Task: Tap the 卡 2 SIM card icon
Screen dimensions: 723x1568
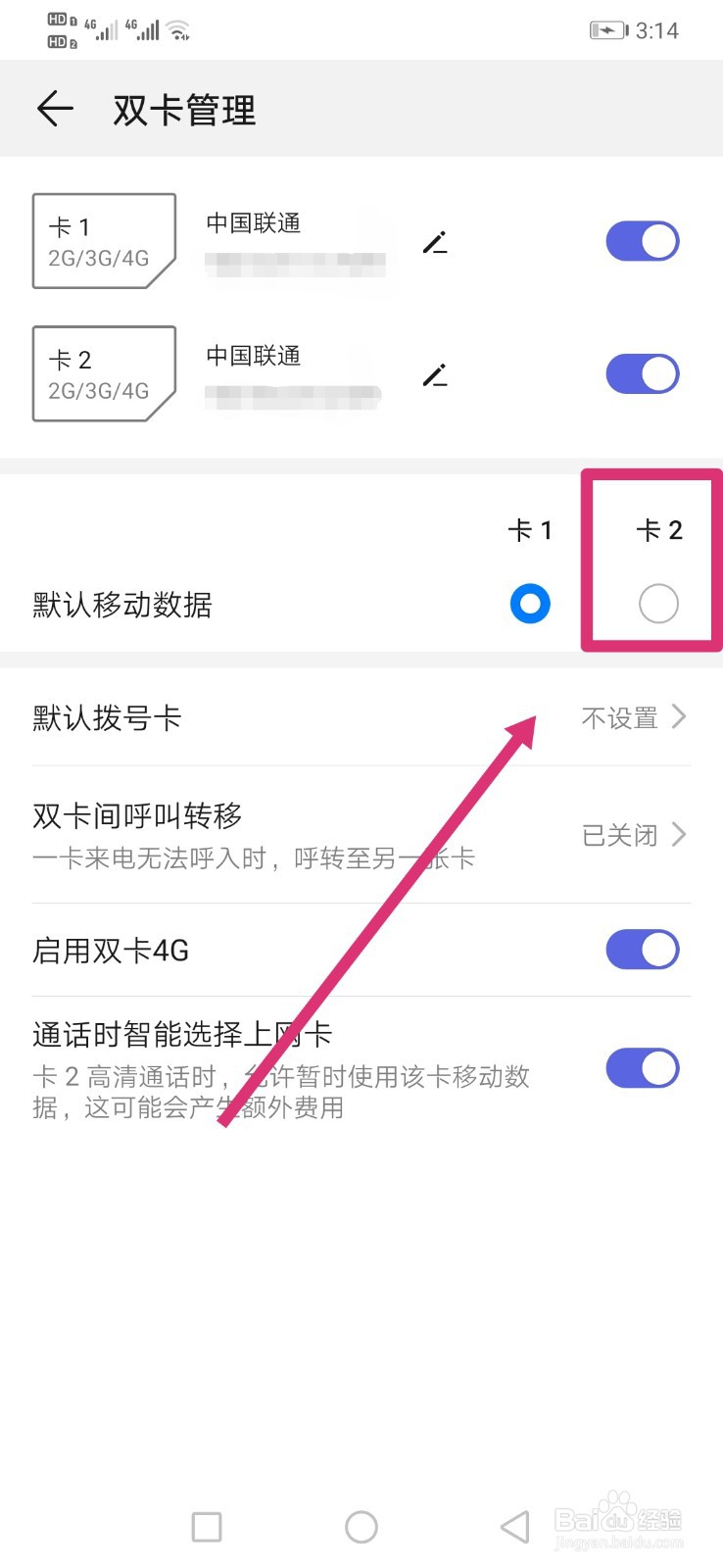Action: pyautogui.click(x=103, y=373)
